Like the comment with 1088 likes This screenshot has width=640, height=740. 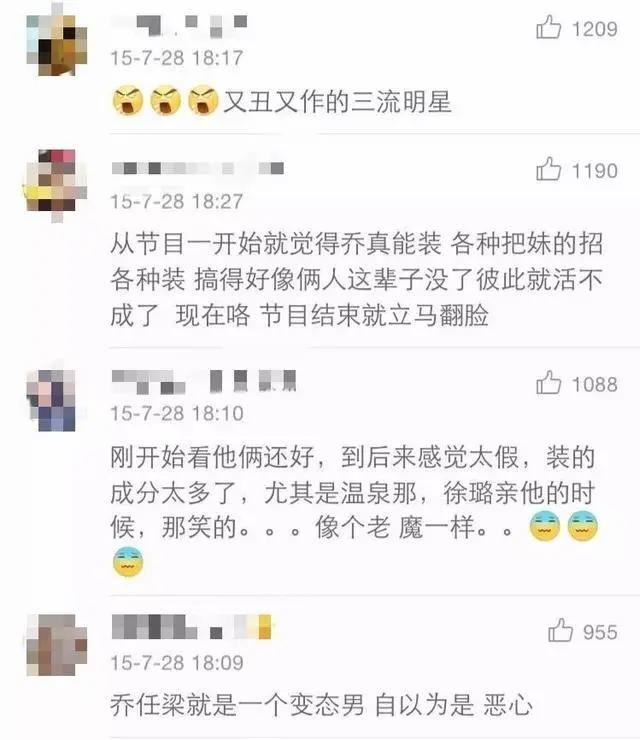[x=548, y=382]
